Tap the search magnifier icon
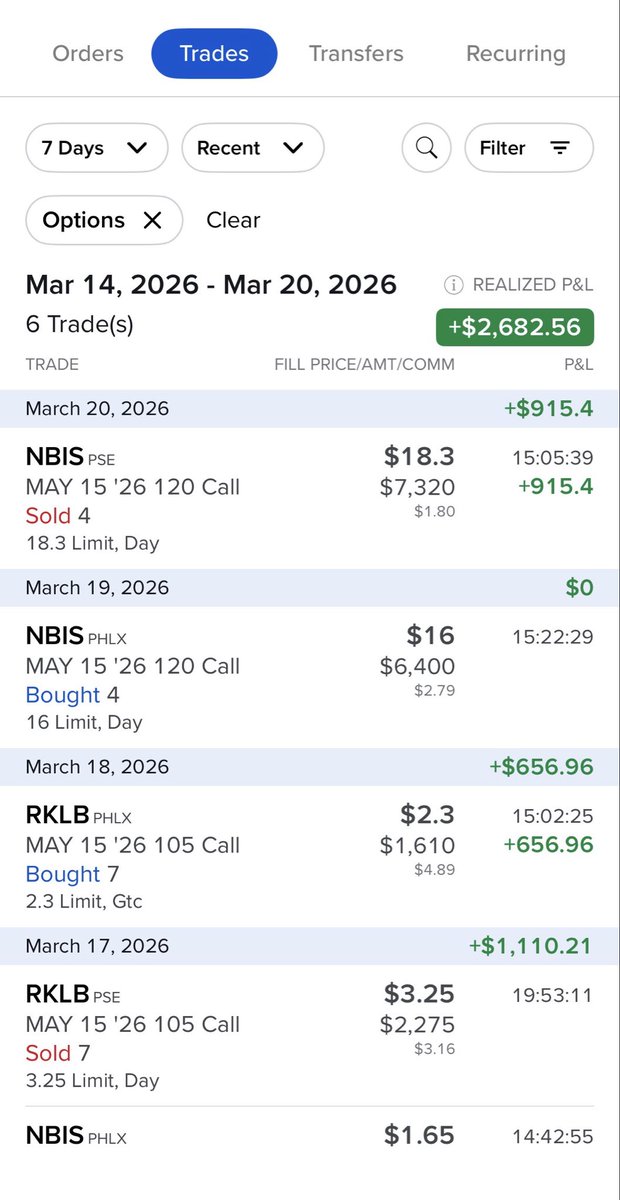620x1200 pixels. click(427, 148)
